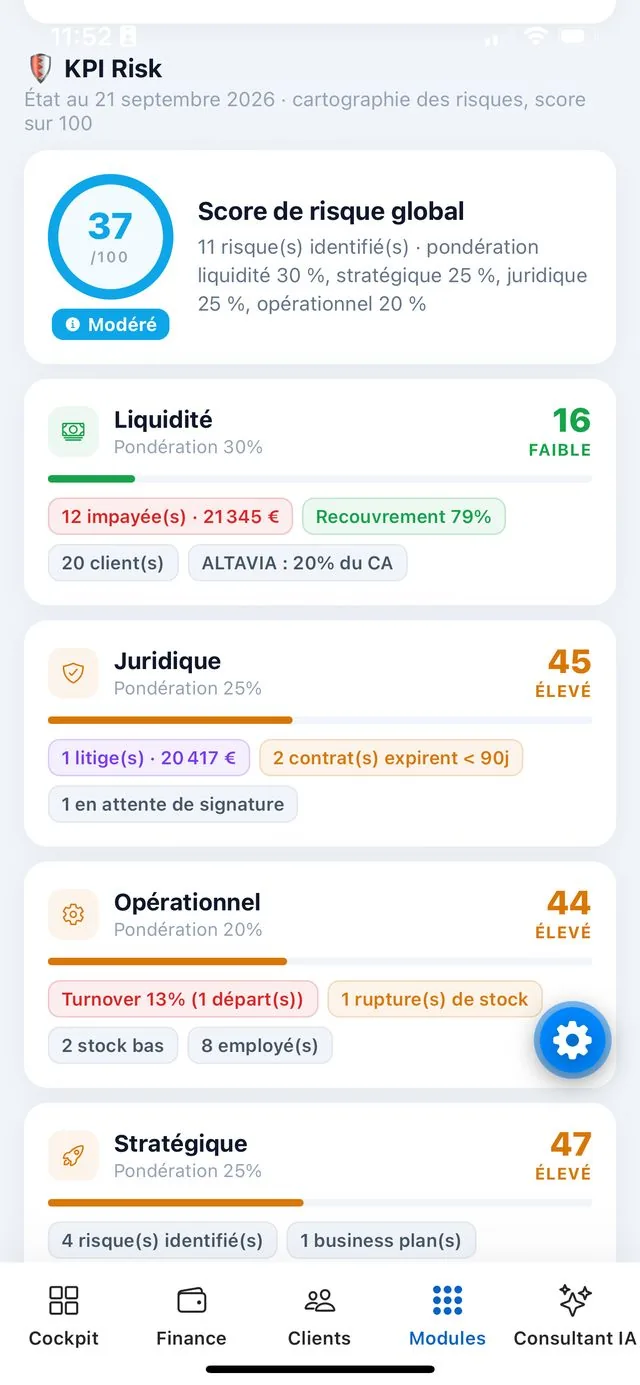Open the Consultant IA tab
Viewport: 640px width, 1385px height.
coord(575,1315)
